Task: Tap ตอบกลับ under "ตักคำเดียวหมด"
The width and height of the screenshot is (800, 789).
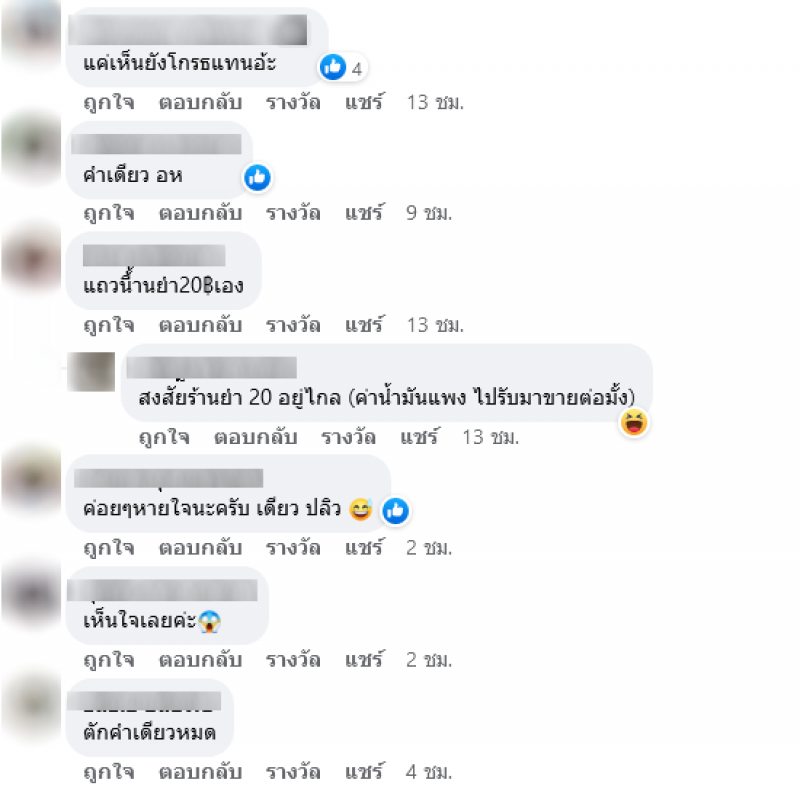Action: click(x=200, y=771)
